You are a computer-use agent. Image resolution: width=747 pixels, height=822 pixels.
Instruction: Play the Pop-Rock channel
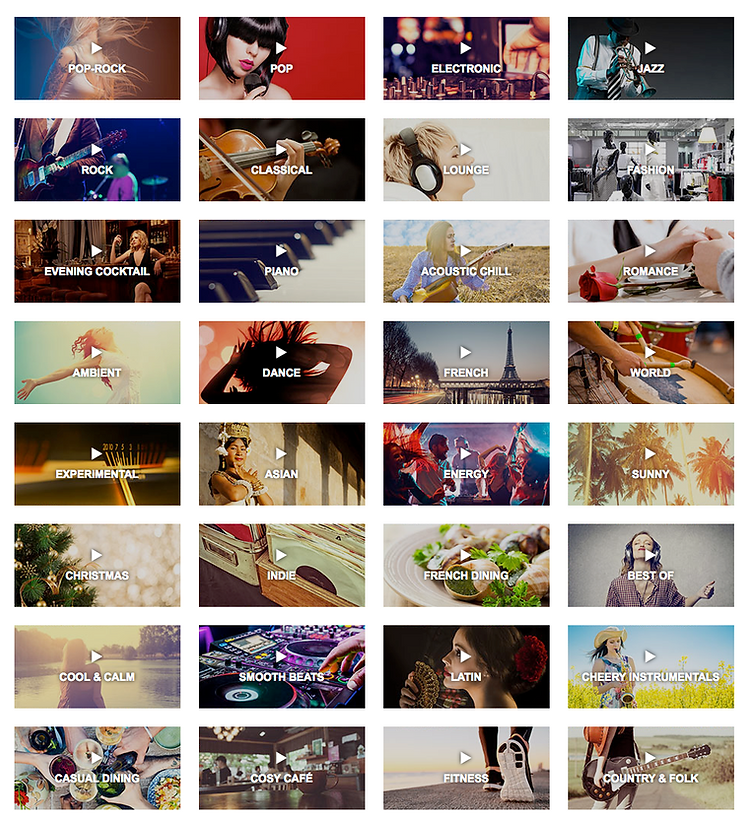click(x=97, y=58)
